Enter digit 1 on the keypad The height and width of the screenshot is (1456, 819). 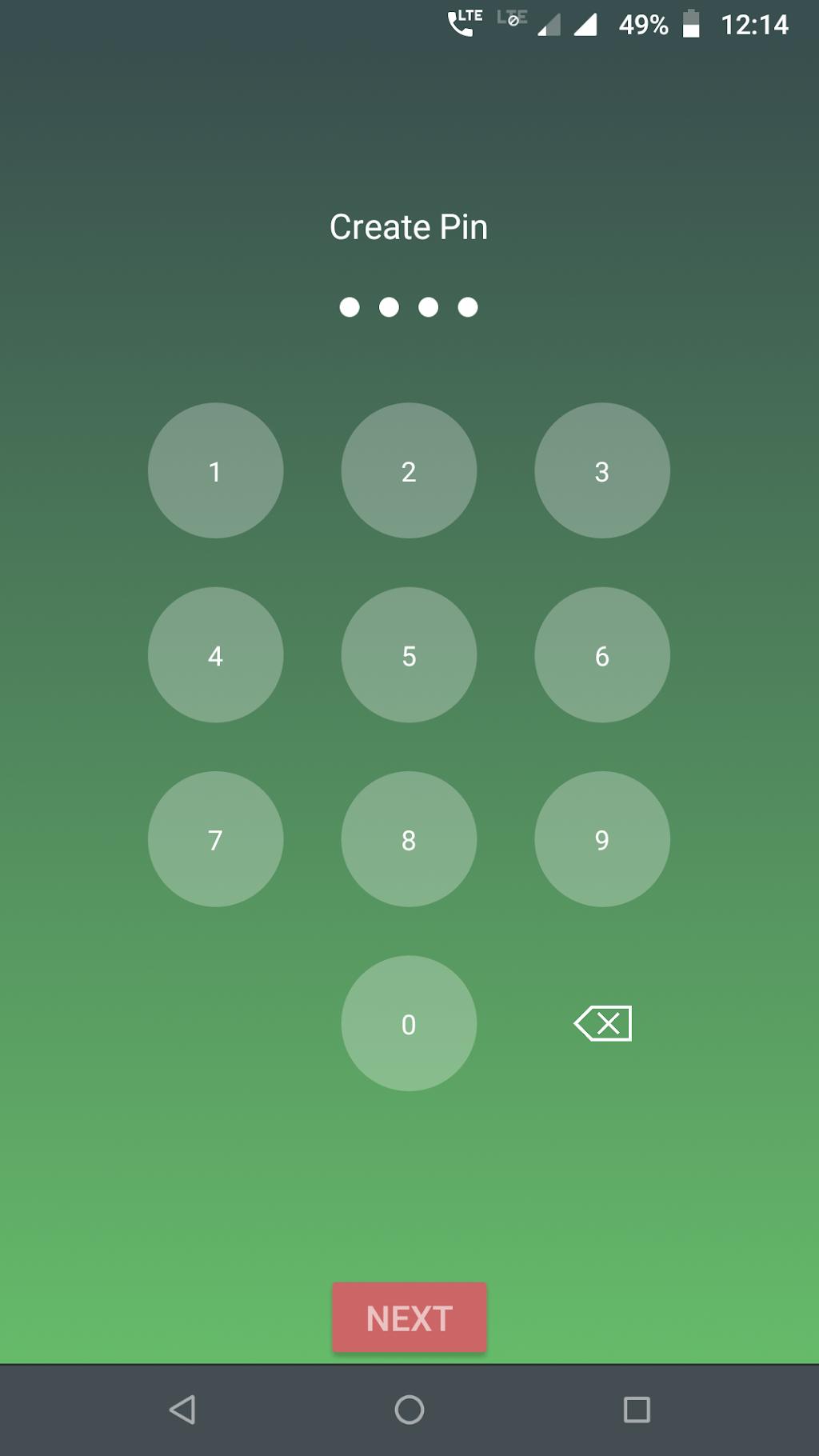[215, 470]
